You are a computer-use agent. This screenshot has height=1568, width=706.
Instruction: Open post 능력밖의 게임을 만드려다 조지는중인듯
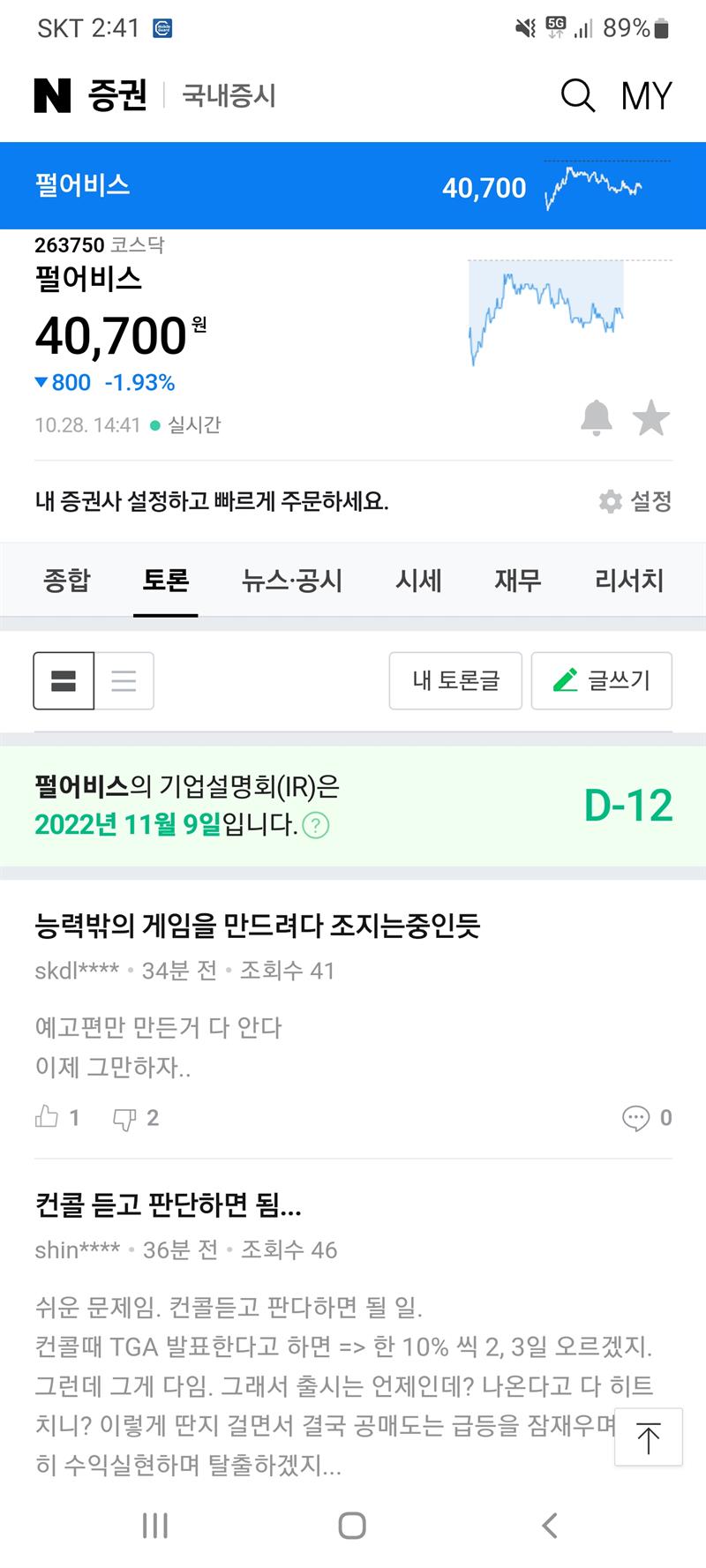tap(257, 926)
